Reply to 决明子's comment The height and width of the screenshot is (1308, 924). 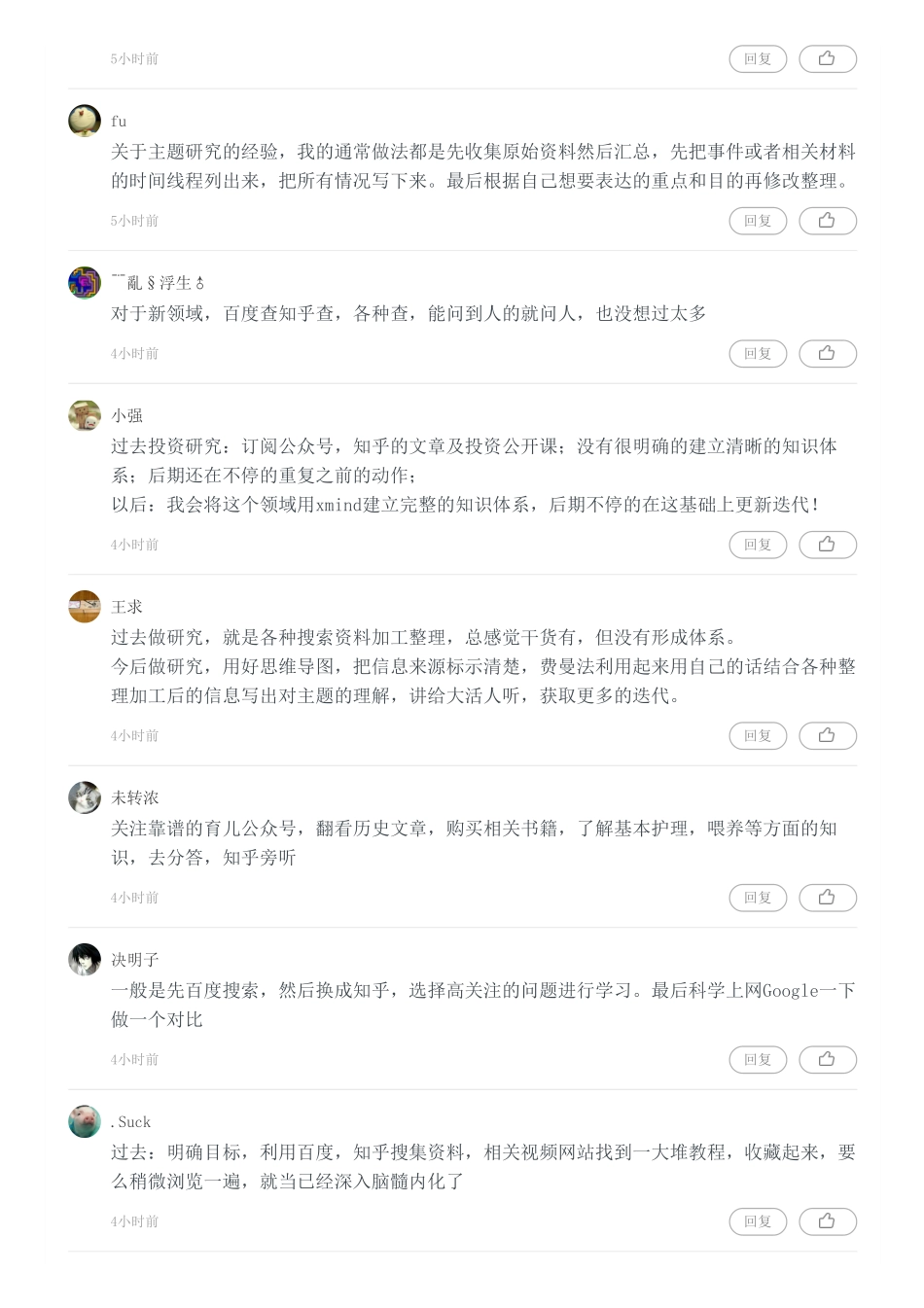[x=758, y=1059]
